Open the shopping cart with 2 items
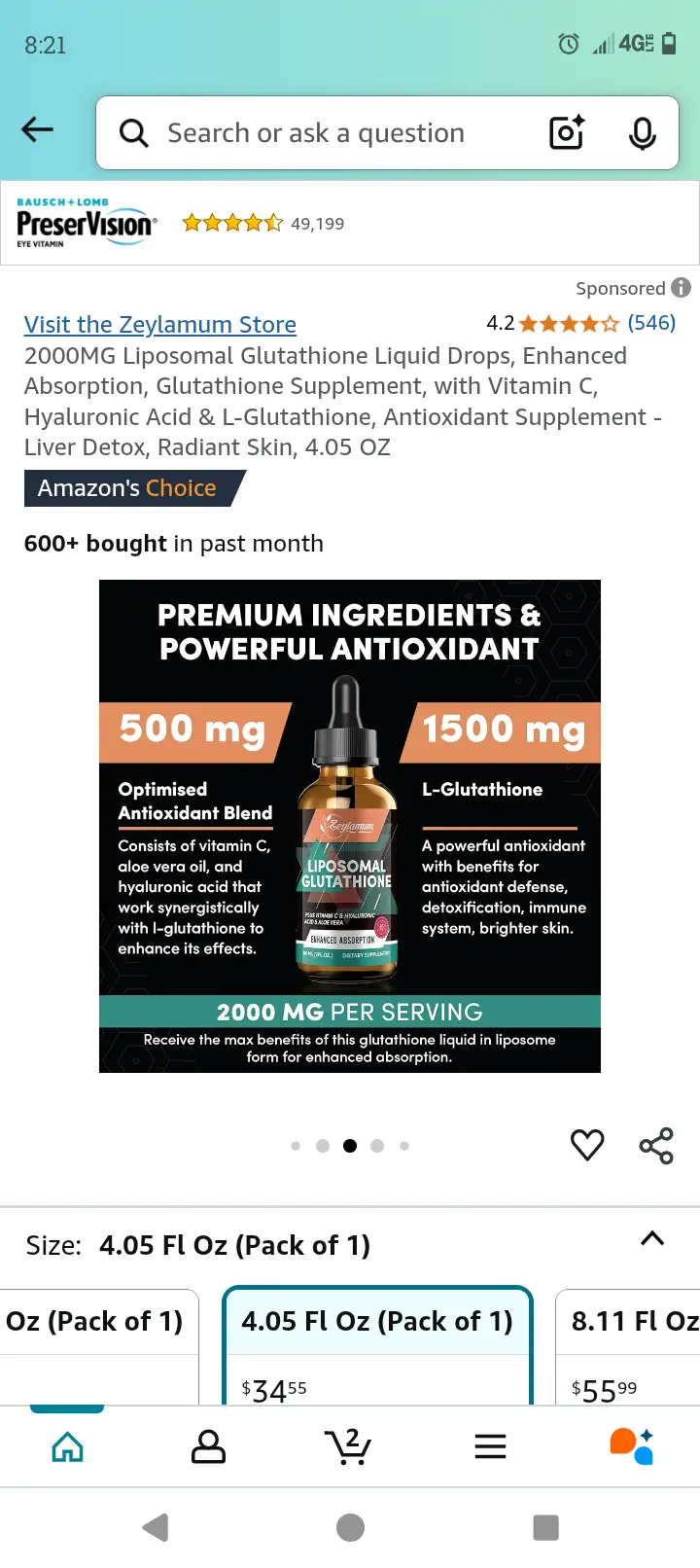This screenshot has width=700, height=1568. (348, 1446)
